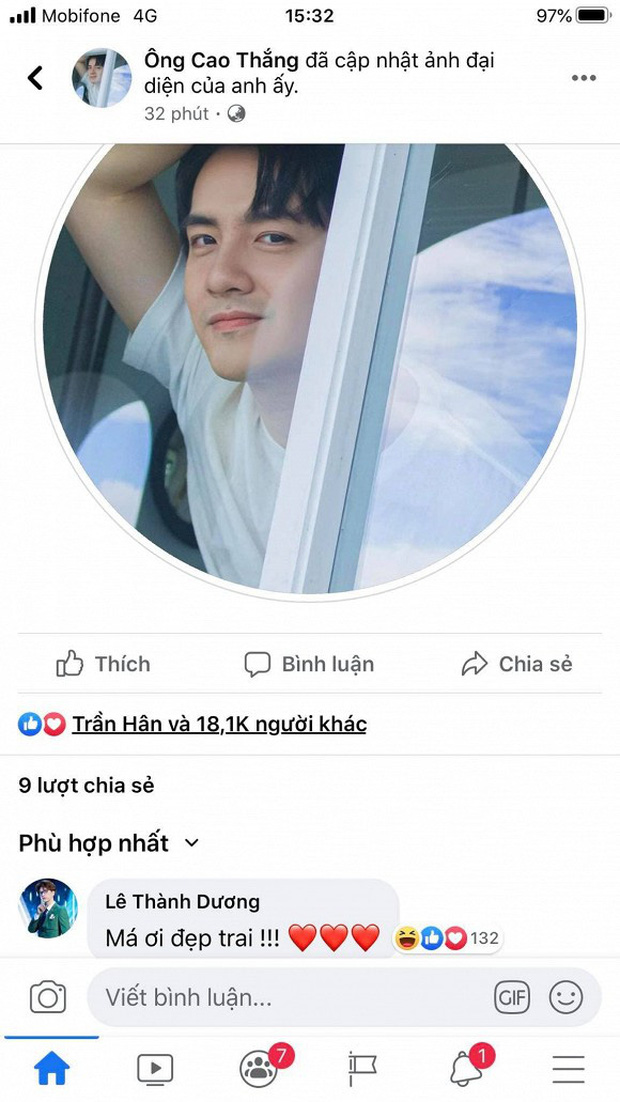Open the emoji sticker picker
This screenshot has width=620, height=1102.
point(566,997)
